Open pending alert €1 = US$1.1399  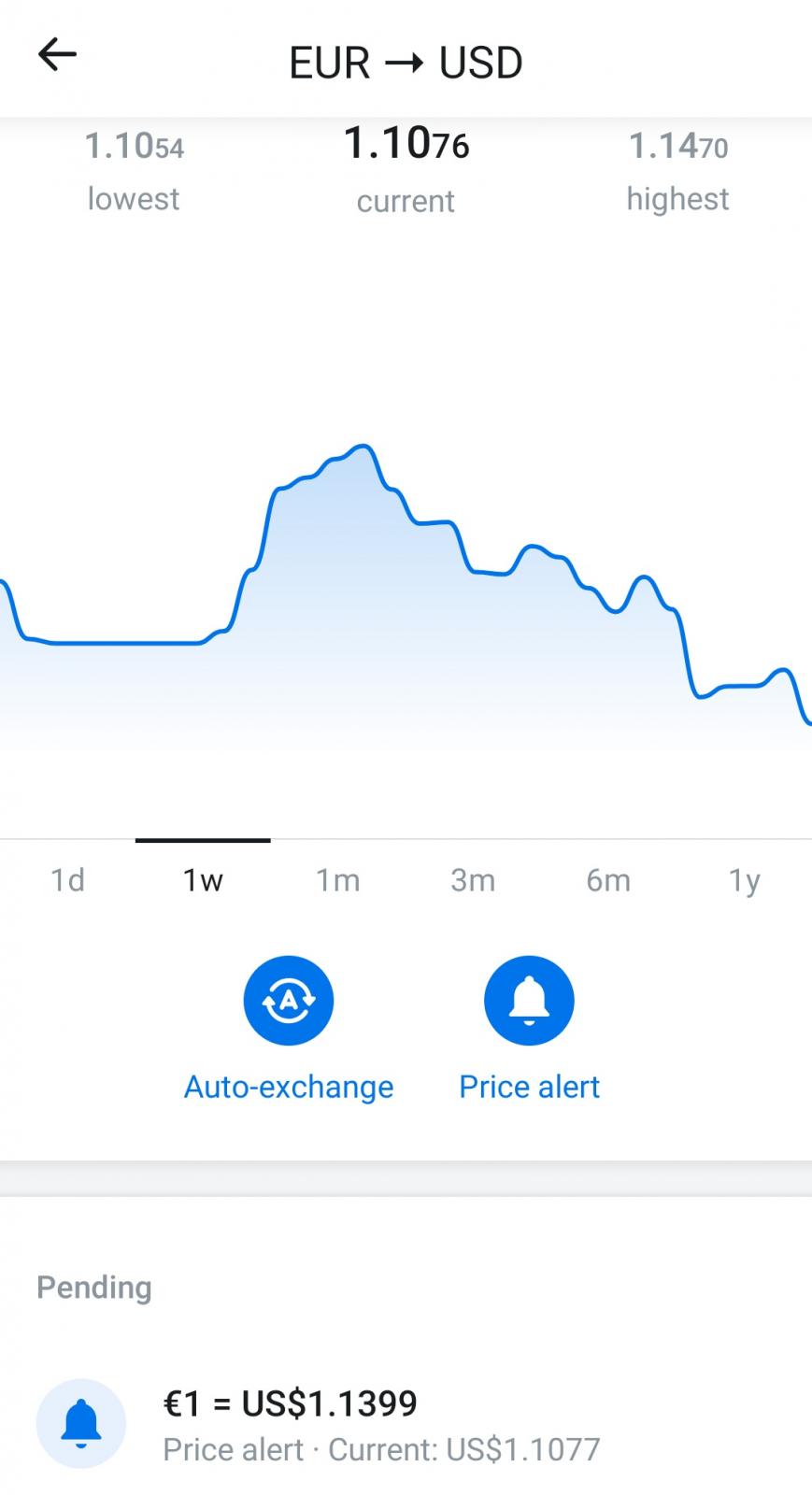(406, 1424)
